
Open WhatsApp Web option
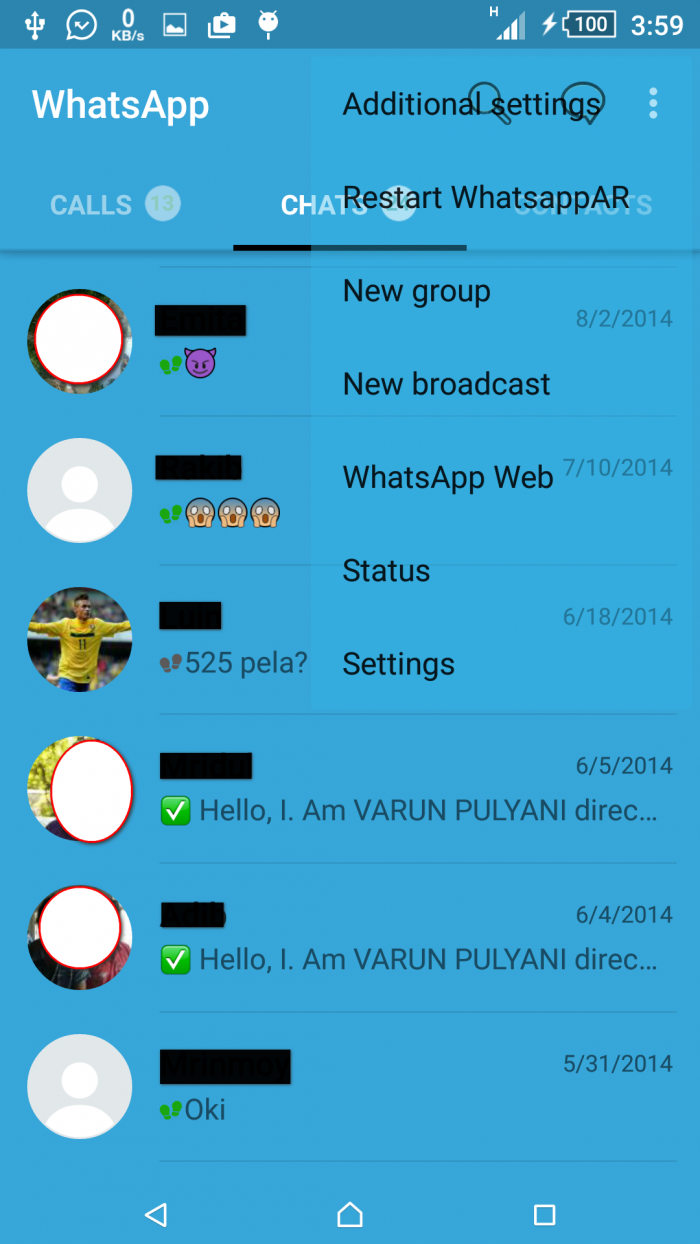(447, 477)
